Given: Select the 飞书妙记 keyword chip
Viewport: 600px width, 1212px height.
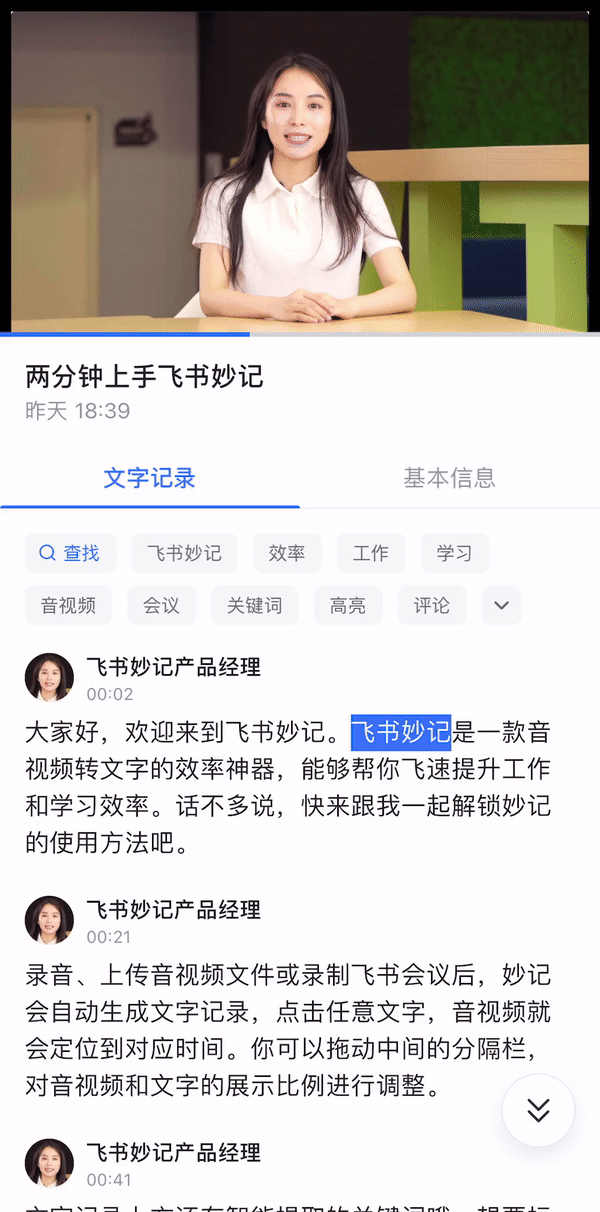Looking at the screenshot, I should (x=184, y=553).
